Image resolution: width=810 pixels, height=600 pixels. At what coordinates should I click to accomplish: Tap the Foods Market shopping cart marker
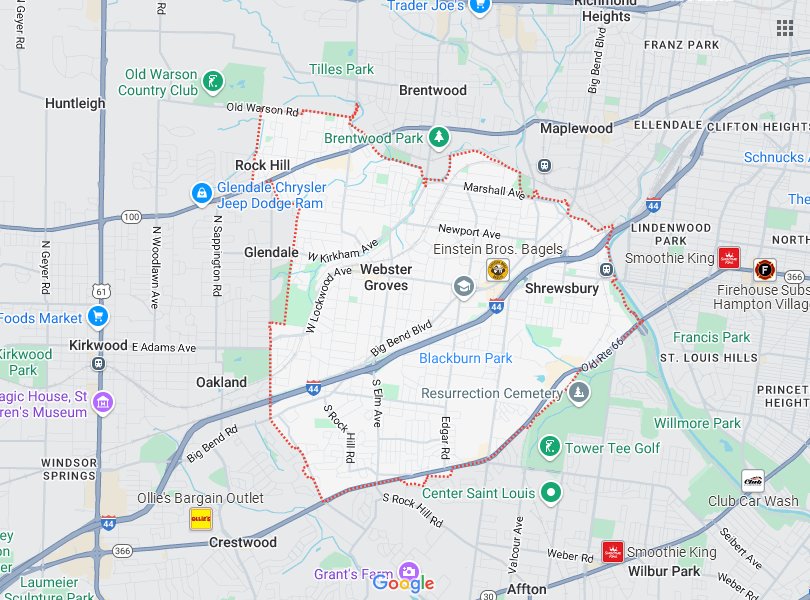tap(97, 318)
